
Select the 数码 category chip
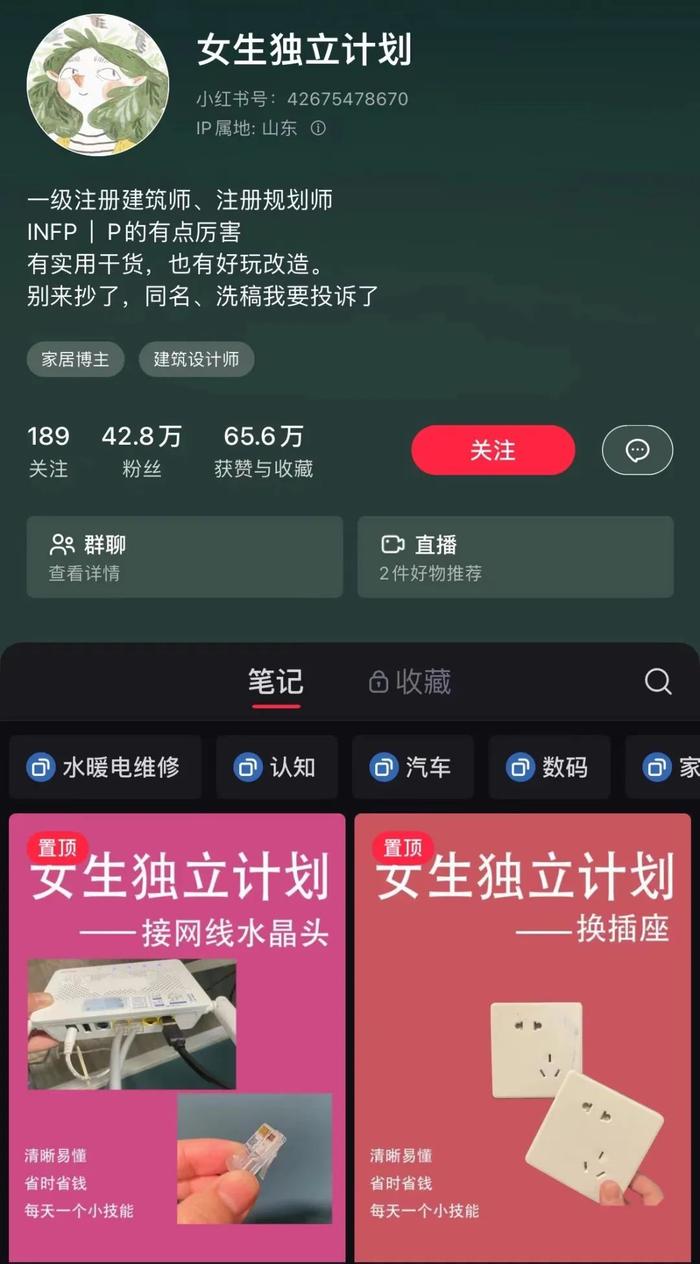pyautogui.click(x=548, y=767)
